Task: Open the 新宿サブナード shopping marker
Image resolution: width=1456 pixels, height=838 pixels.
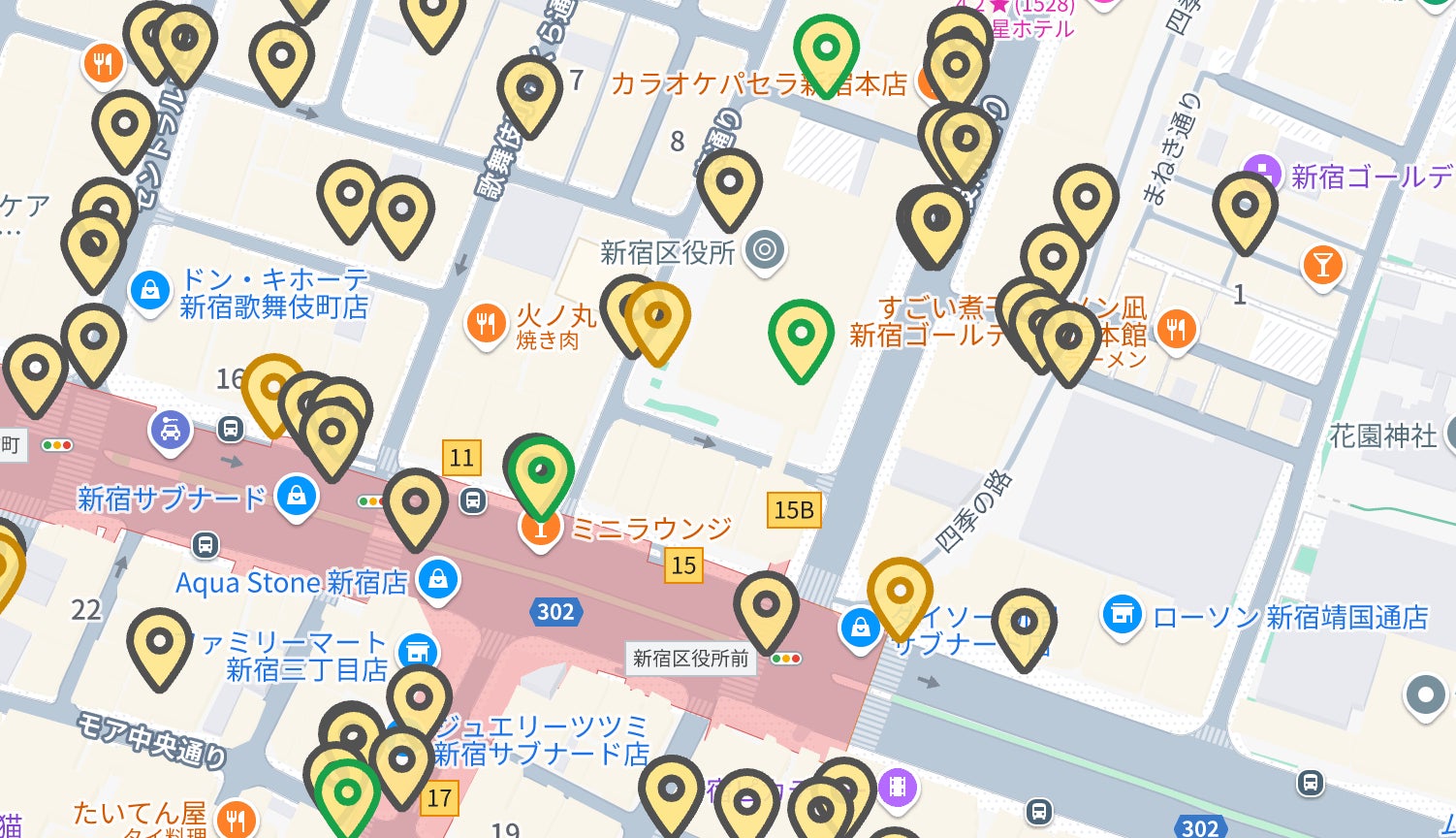Action: [296, 497]
